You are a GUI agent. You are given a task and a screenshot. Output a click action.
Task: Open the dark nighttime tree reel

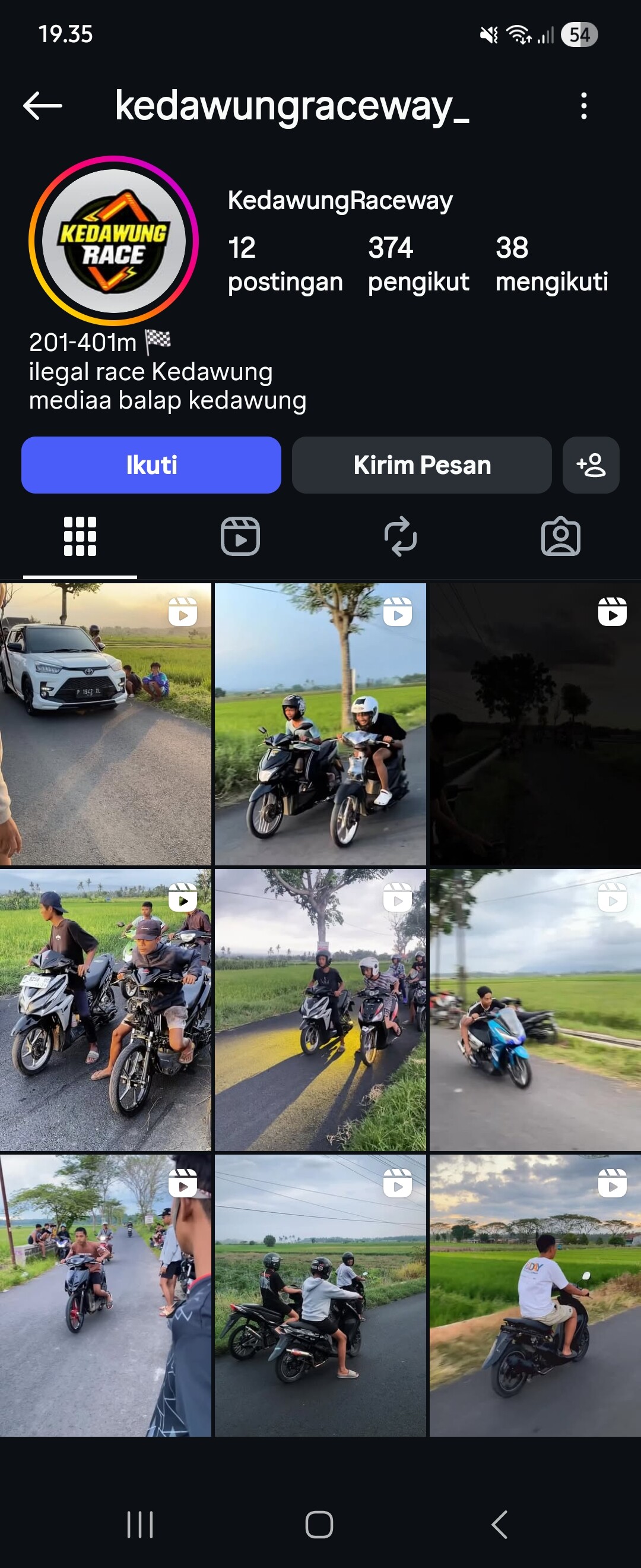tap(535, 725)
